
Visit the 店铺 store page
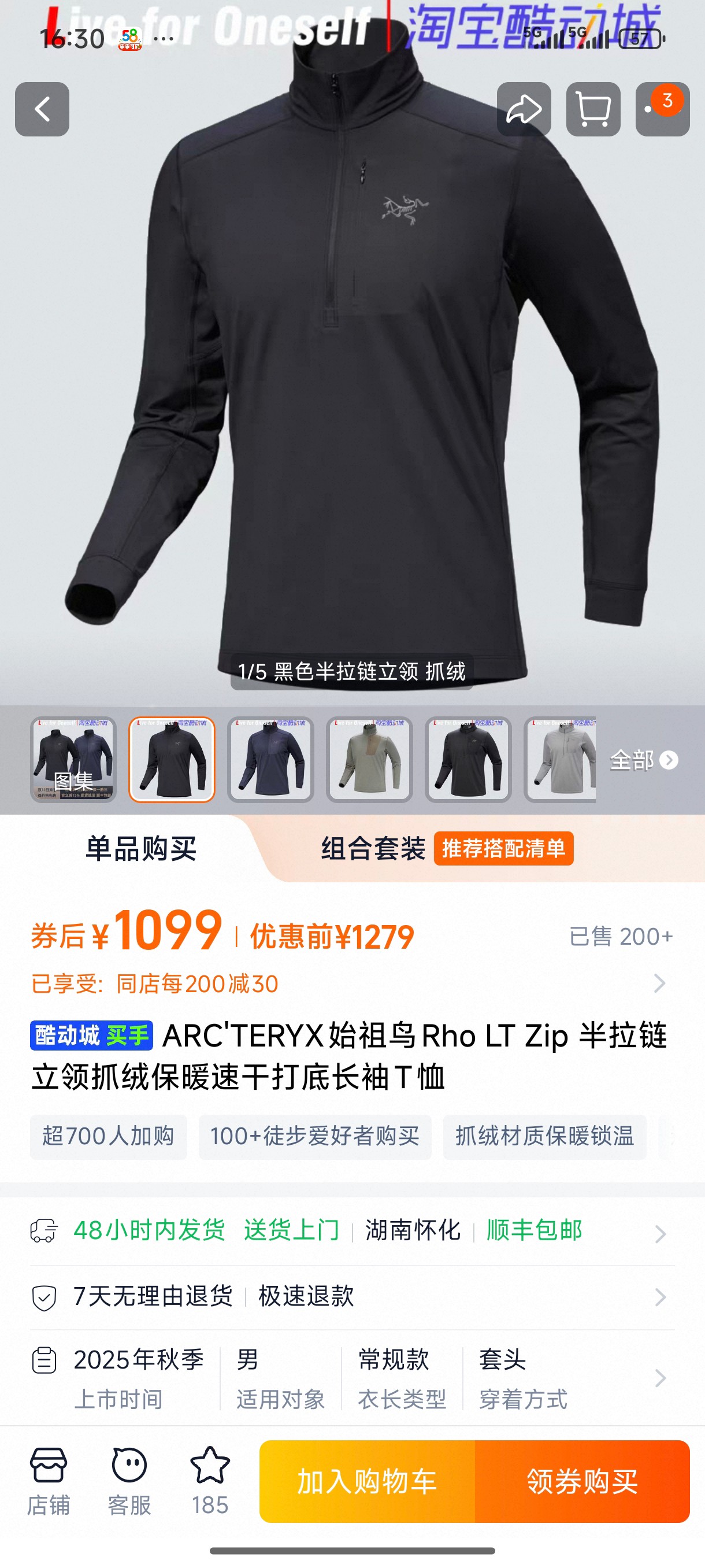[48, 1481]
